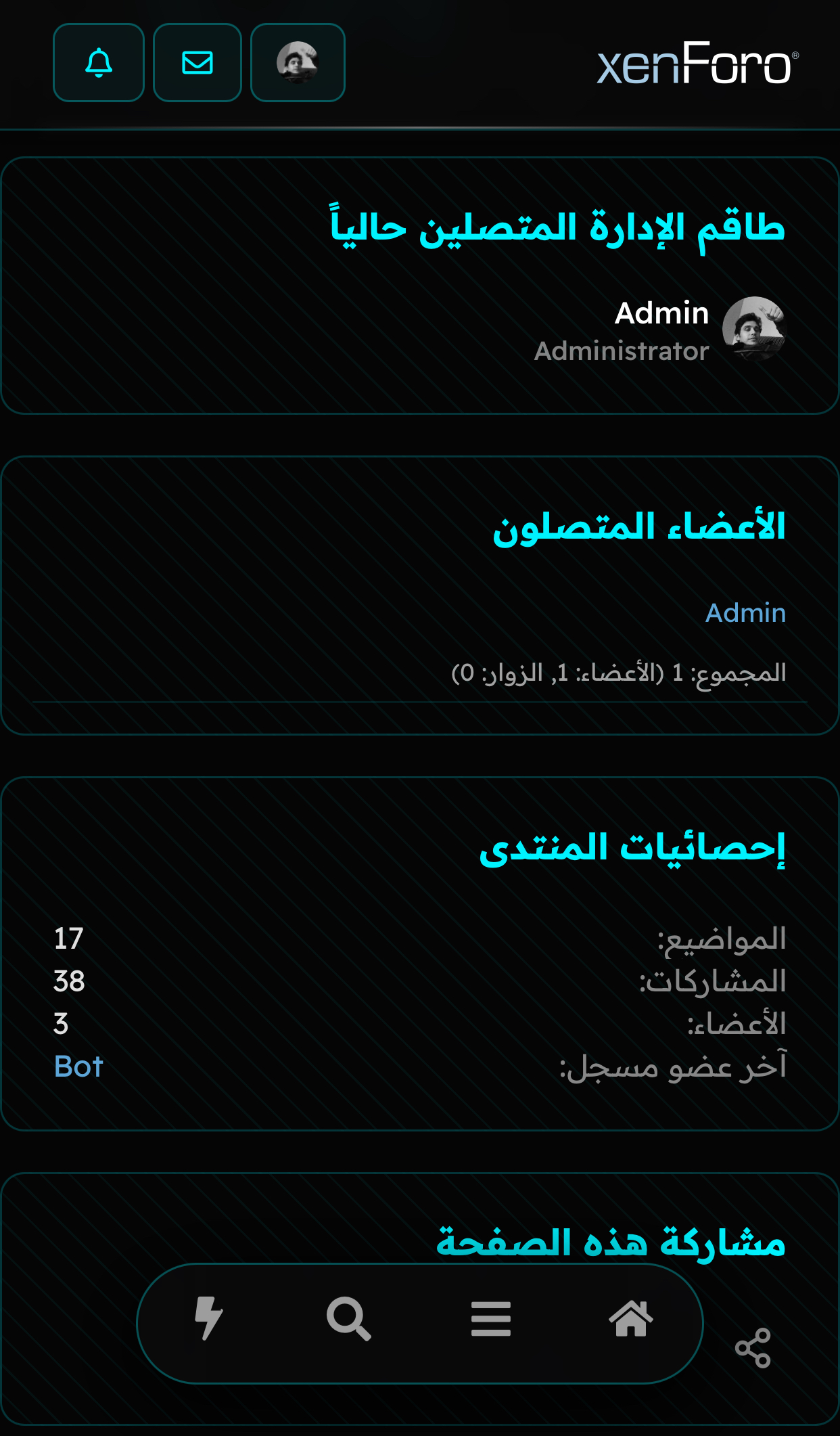This screenshot has width=840, height=1436.
Task: Open Admin's profile under online staff
Action: tap(661, 313)
